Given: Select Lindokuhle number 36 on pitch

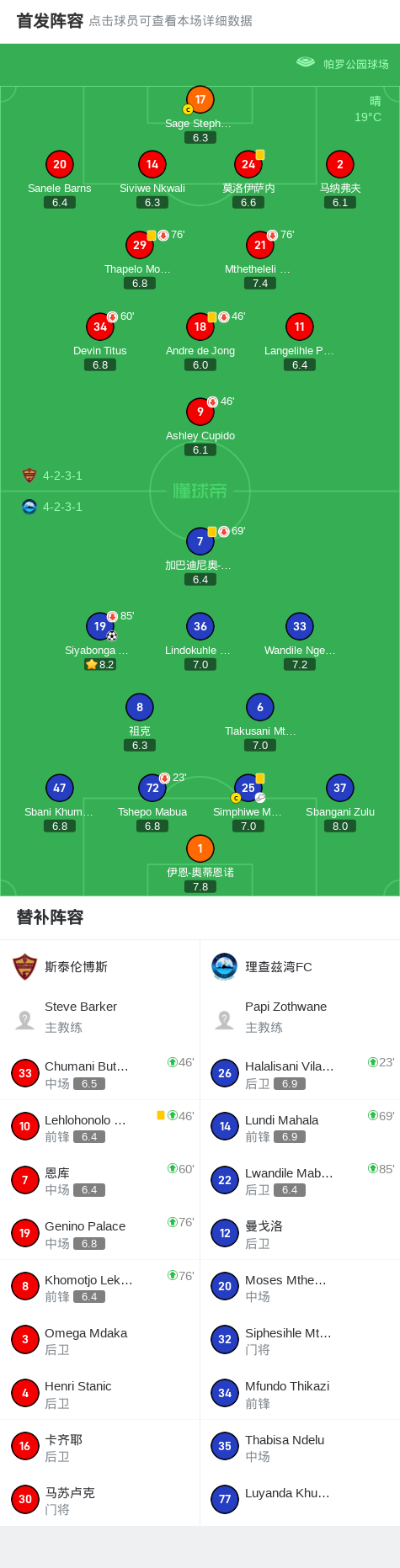Looking at the screenshot, I should click(200, 626).
